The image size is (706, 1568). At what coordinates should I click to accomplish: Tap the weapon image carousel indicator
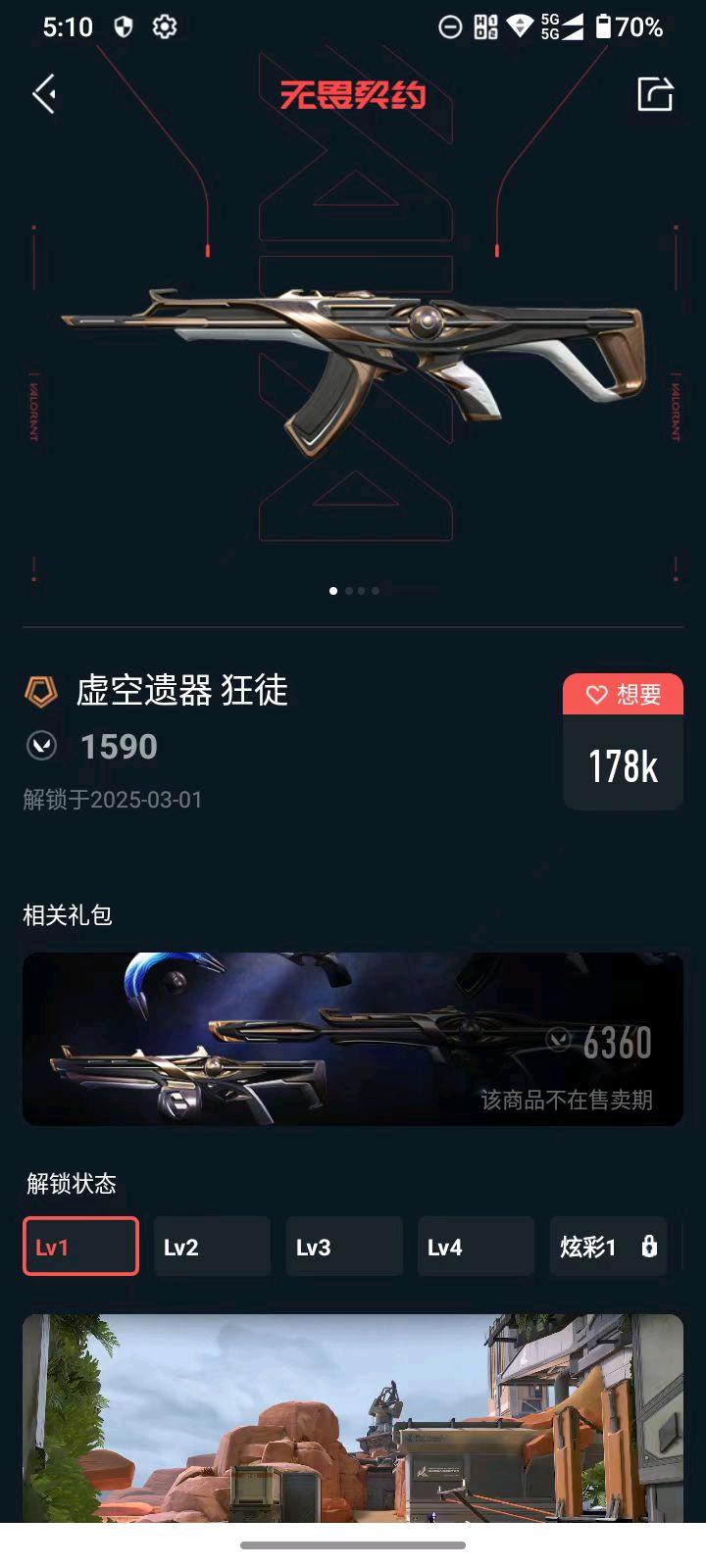pos(354,591)
